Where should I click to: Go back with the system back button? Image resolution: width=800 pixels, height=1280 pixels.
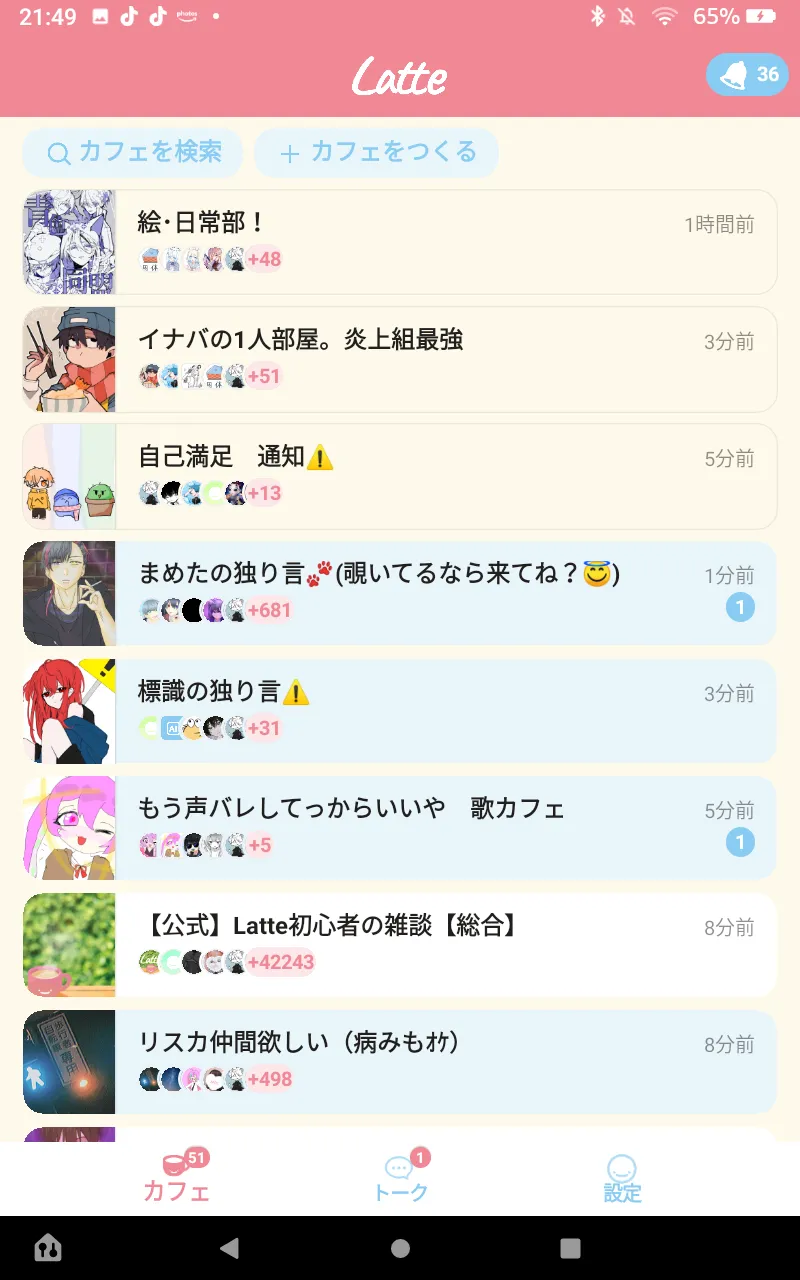tap(230, 1248)
